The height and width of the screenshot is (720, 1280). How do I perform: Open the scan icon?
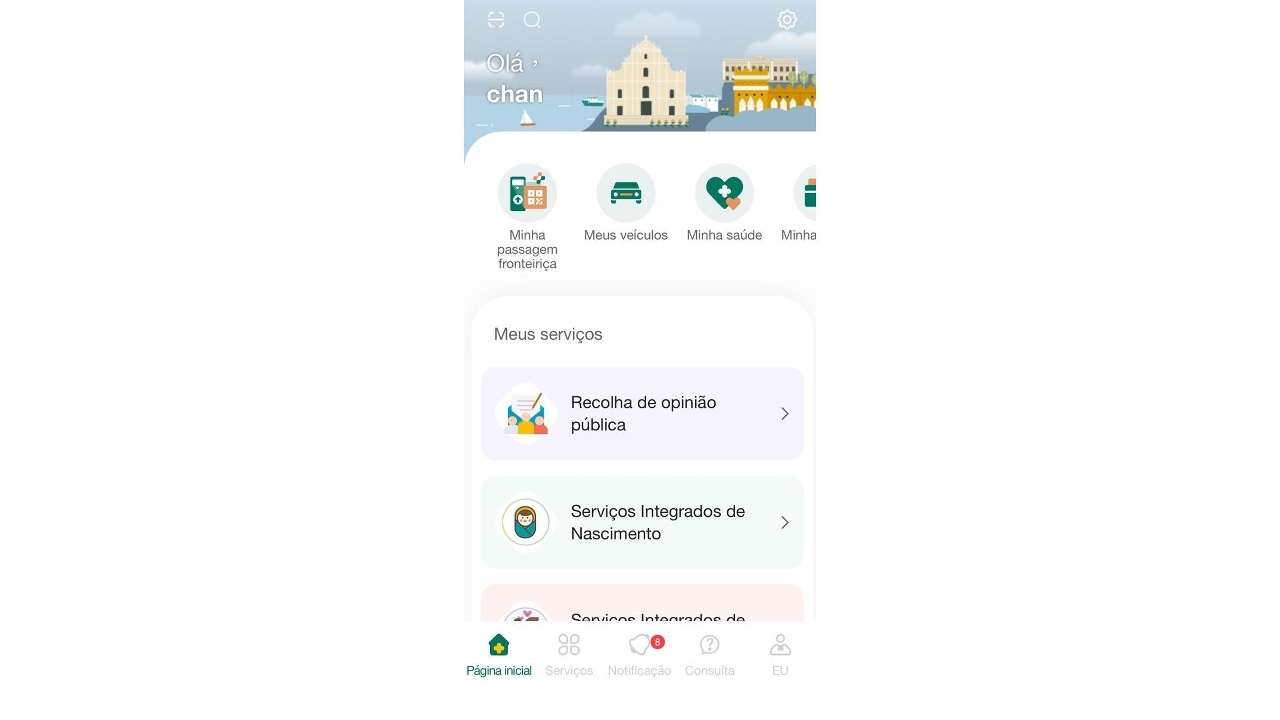pos(496,20)
